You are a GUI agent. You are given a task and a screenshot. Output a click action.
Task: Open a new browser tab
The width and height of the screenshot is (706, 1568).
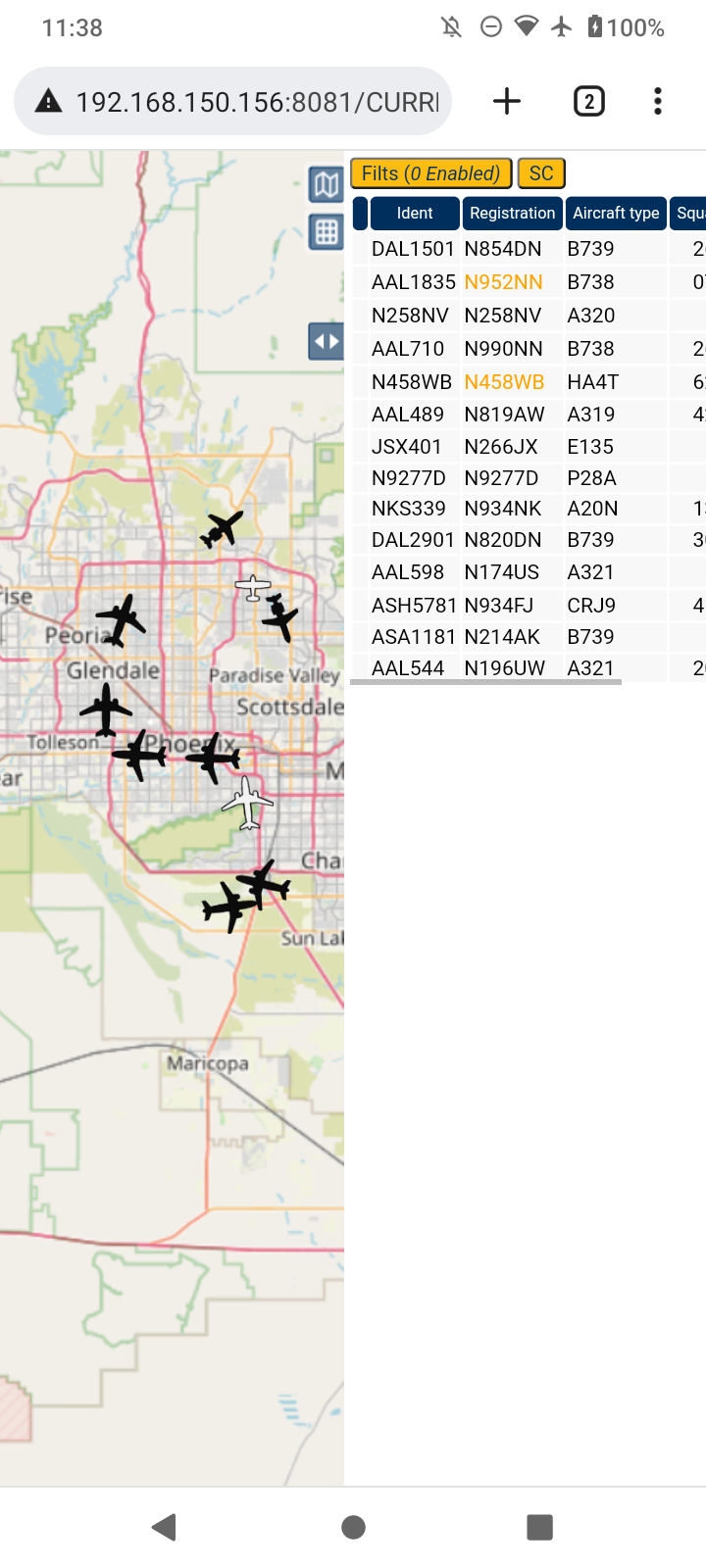[x=507, y=101]
